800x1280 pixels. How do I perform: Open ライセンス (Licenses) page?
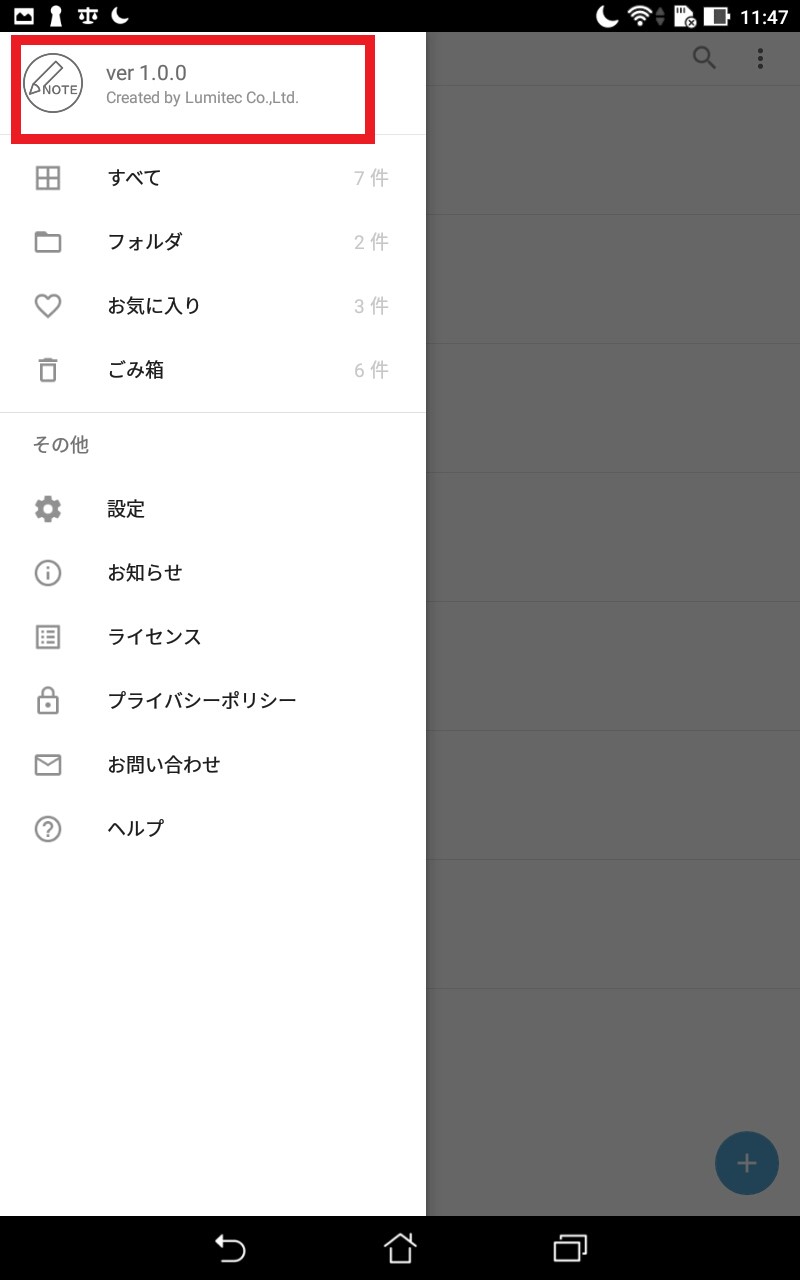[x=213, y=637]
